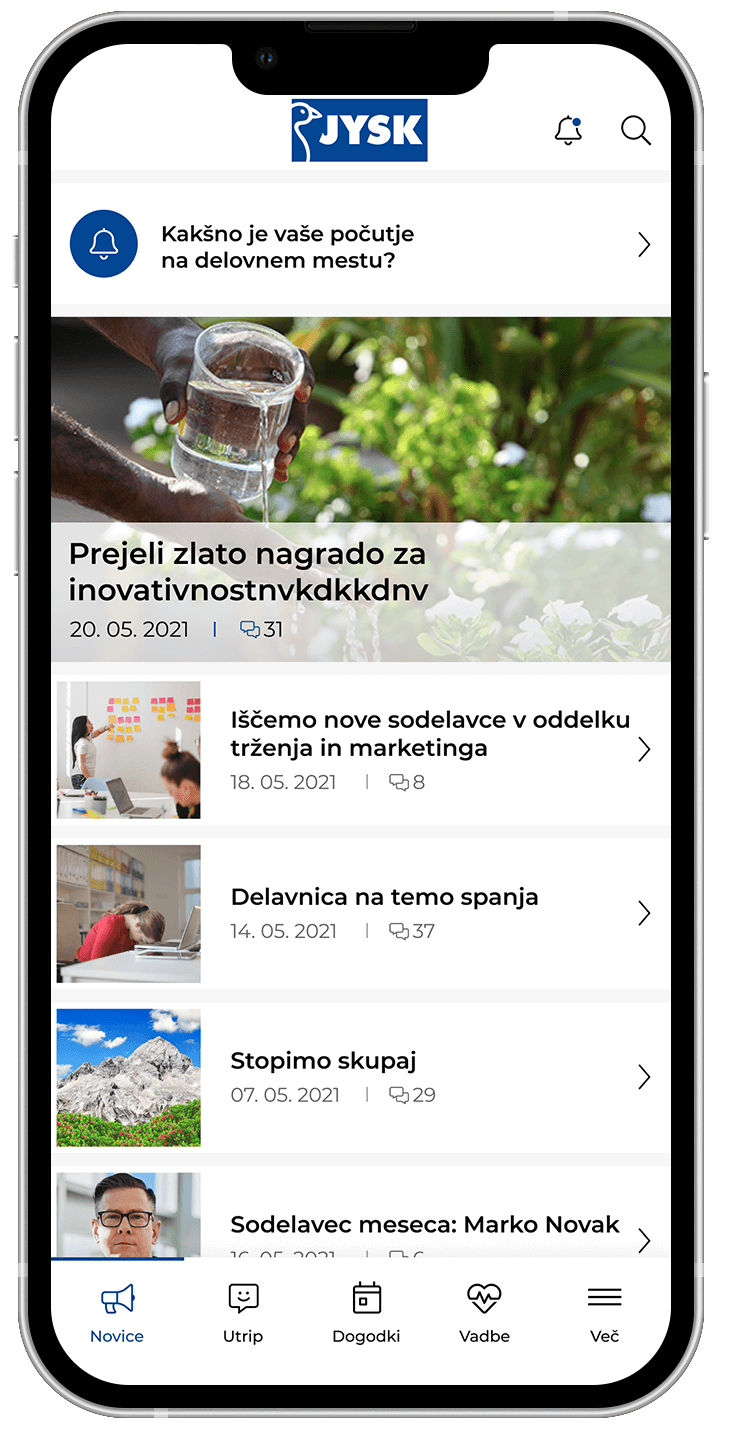Open article 'Delavnica na temo spanja'
This screenshot has width=730, height=1446.
[x=385, y=912]
